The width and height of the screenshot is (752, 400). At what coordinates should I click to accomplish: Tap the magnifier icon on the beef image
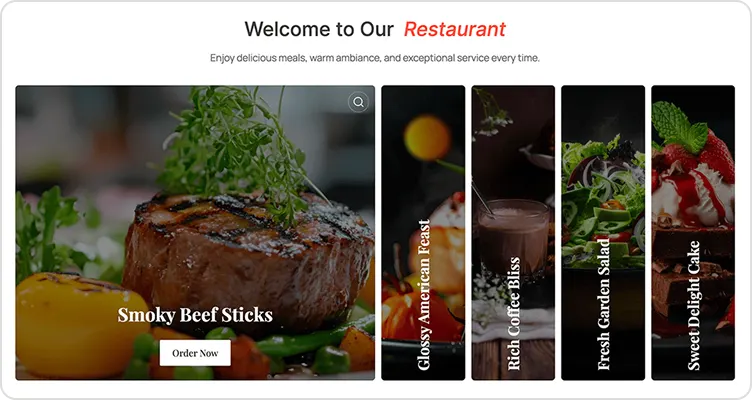tap(358, 102)
